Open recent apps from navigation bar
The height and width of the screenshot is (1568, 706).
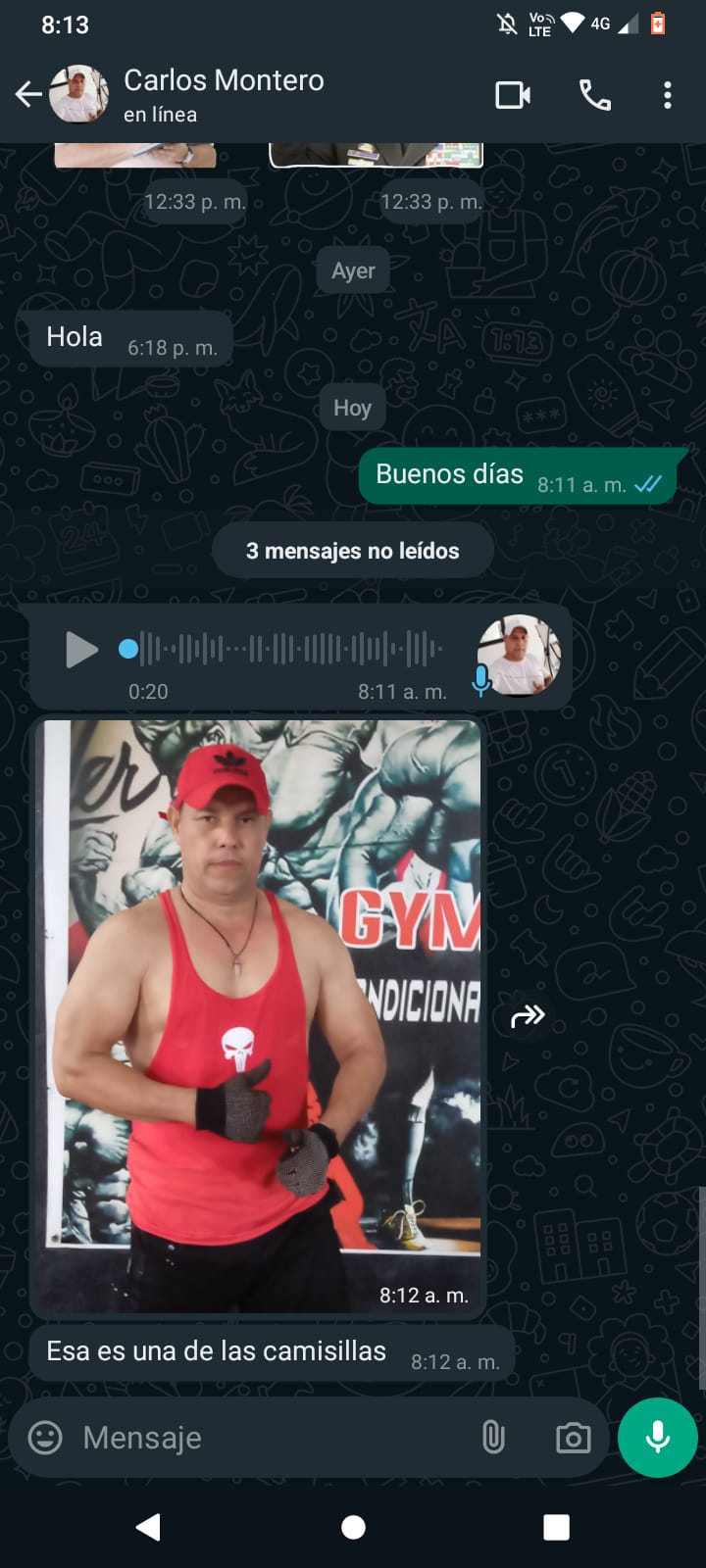[556, 1527]
